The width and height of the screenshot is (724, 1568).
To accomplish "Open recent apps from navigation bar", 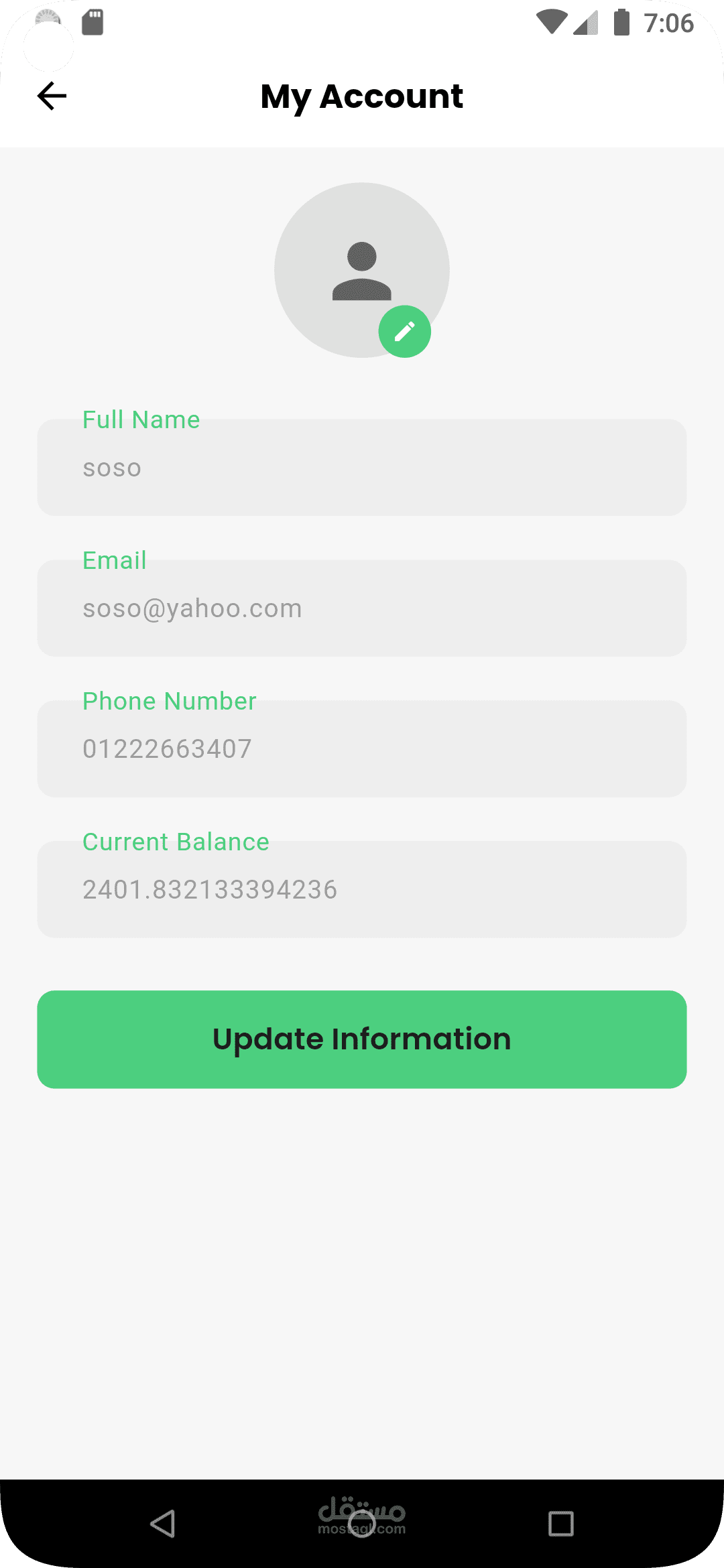I will [x=560, y=1523].
